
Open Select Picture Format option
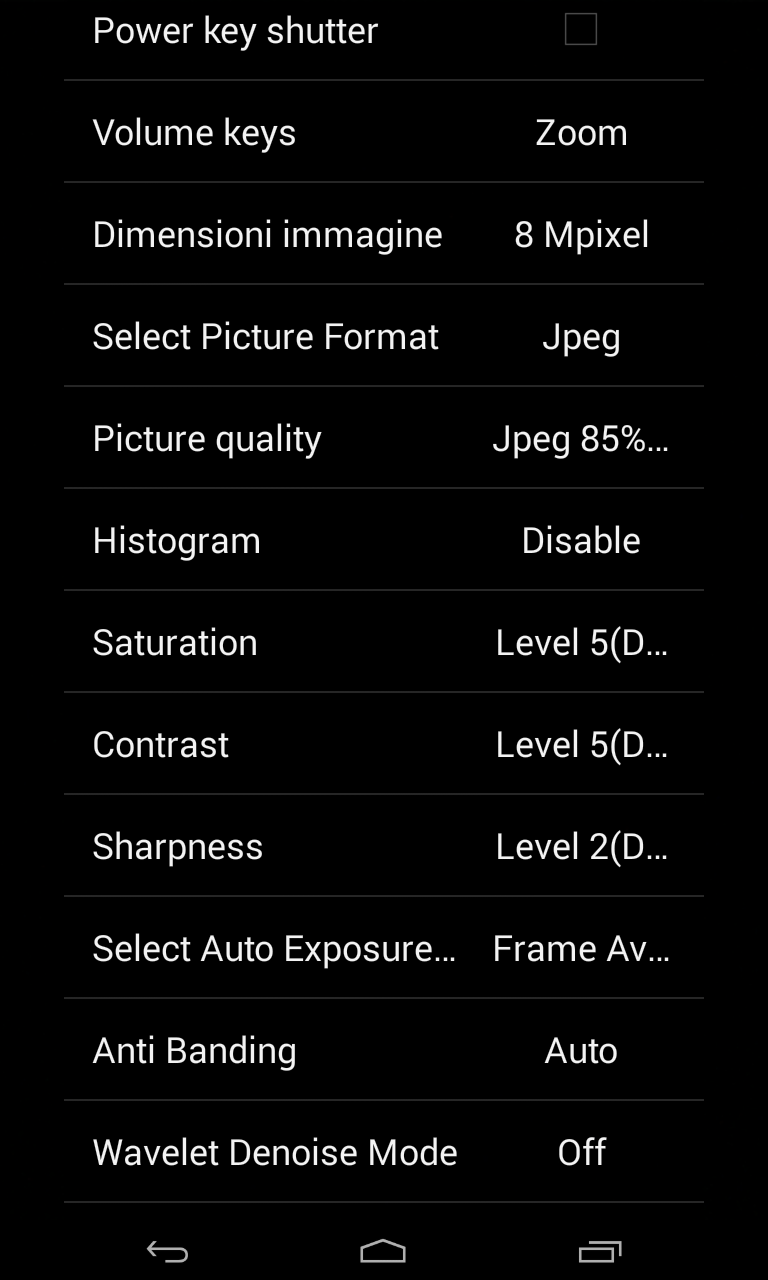coord(384,336)
